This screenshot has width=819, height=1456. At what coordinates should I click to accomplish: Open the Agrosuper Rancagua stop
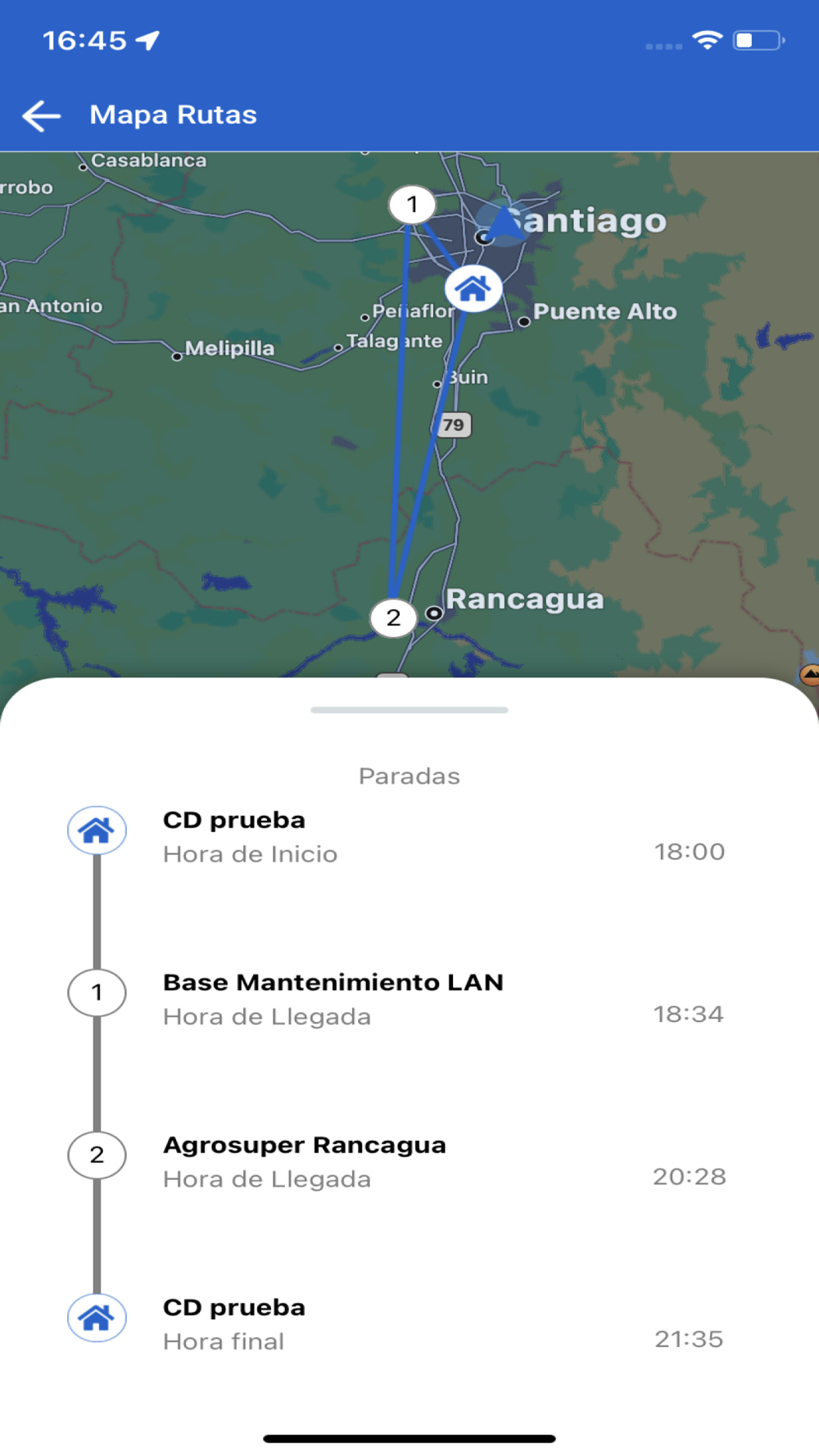pos(304,1160)
